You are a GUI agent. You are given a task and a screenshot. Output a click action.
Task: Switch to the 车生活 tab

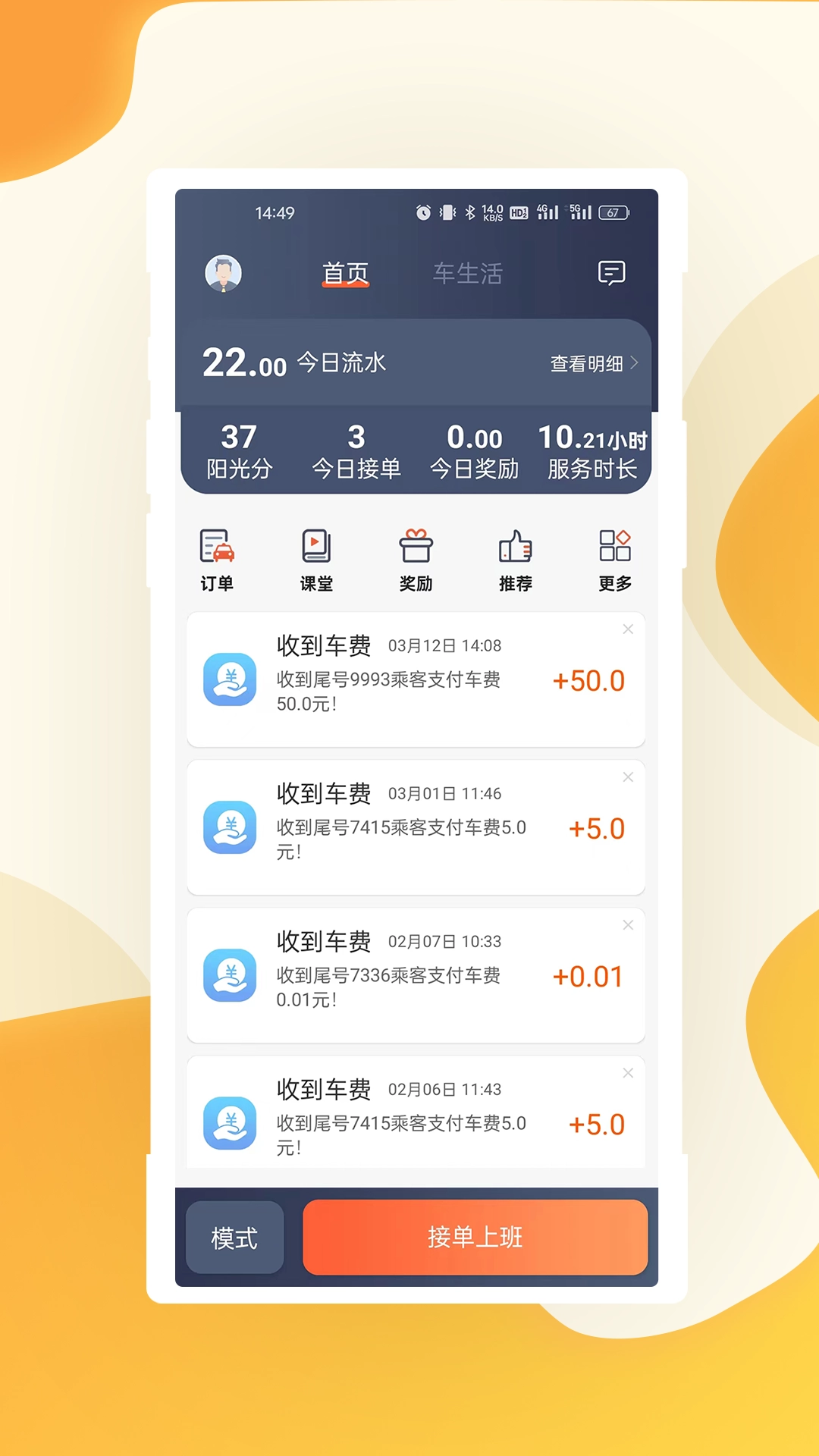pyautogui.click(x=468, y=274)
